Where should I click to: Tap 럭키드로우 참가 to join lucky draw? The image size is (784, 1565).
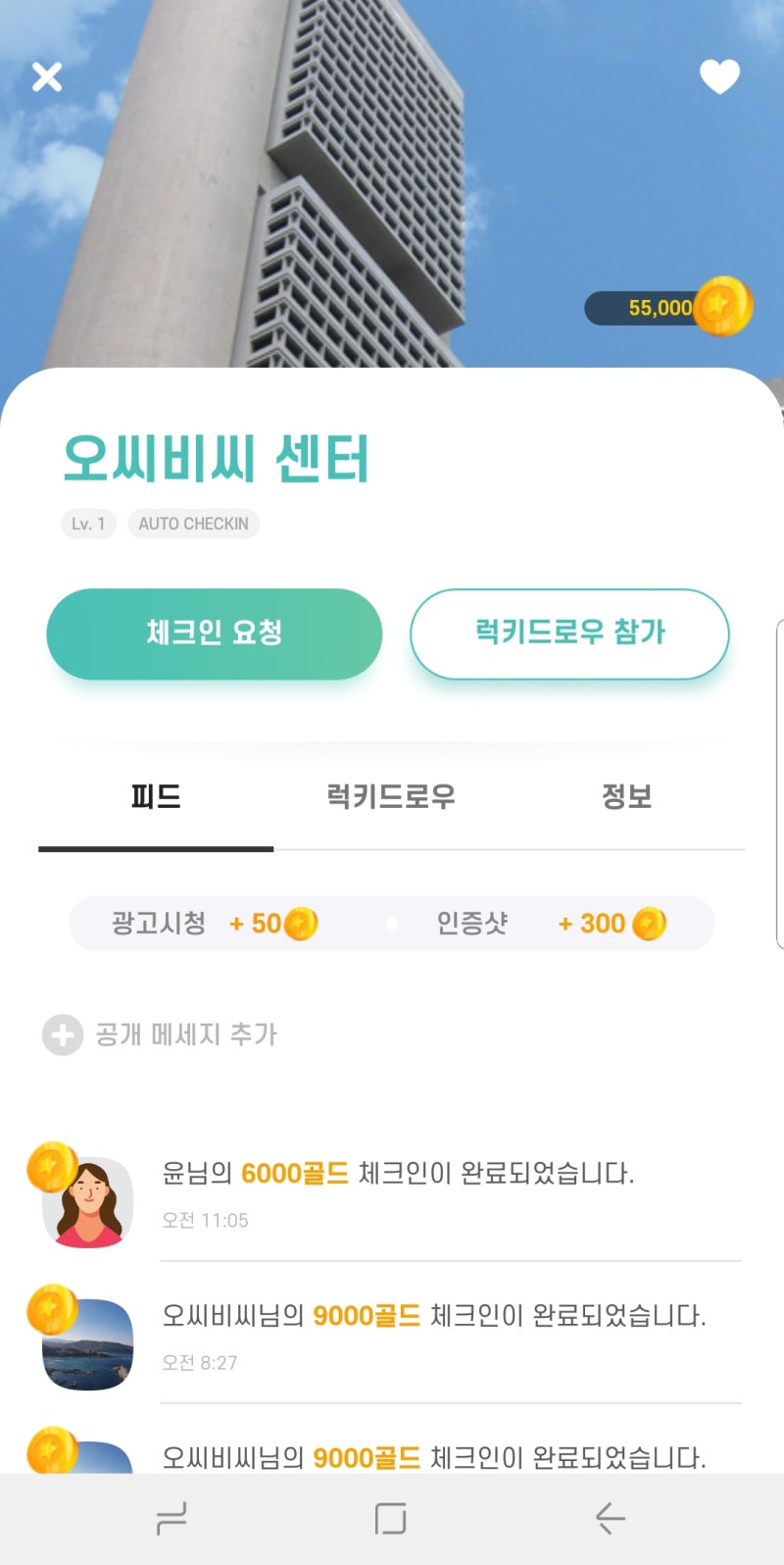point(568,633)
